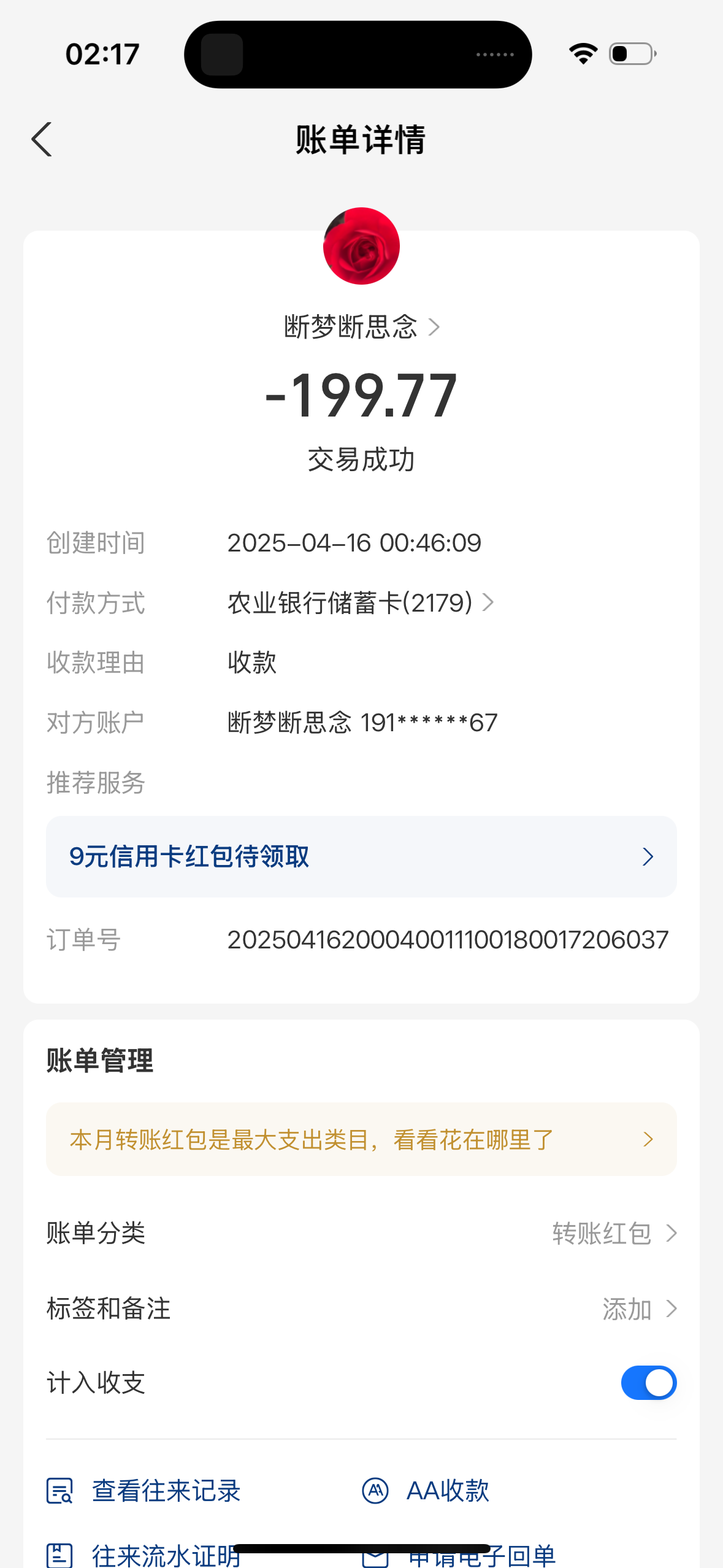Claim the 9元信用卡红包 reward banner
This screenshot has width=723, height=1568.
361,856
